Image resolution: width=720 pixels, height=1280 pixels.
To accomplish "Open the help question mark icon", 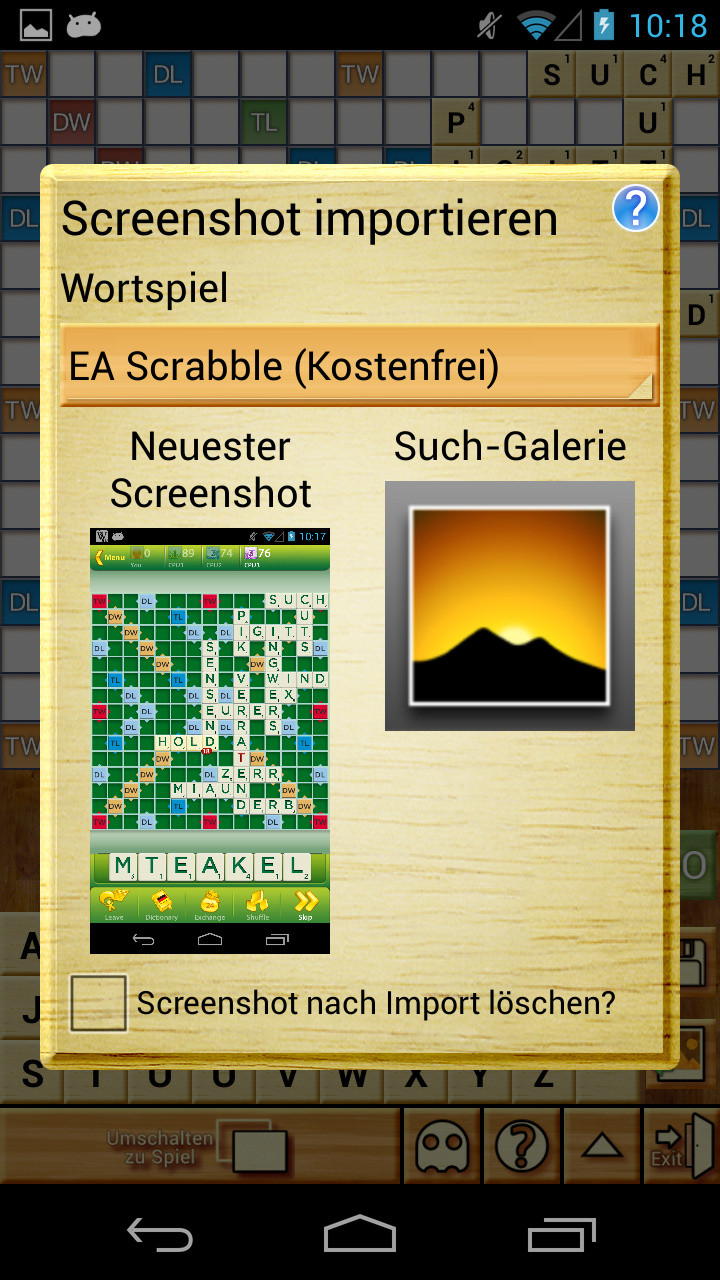I will 636,209.
